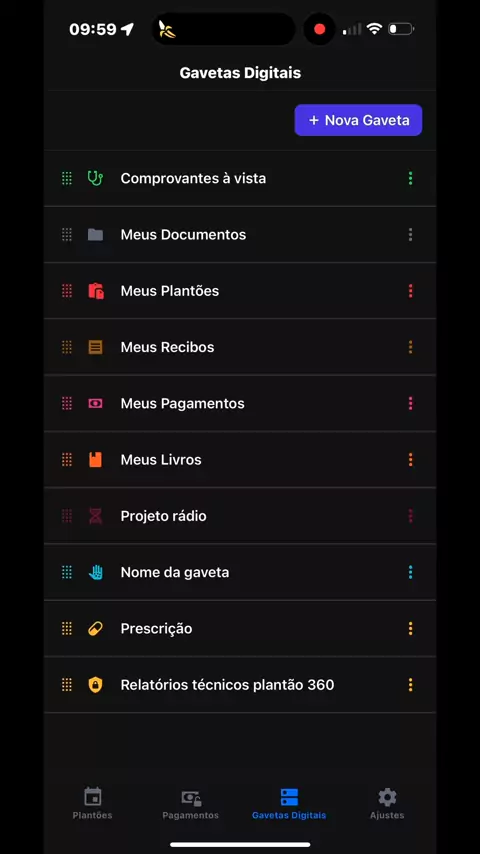Create a new drawer with Nova Gaveta

coord(358,120)
